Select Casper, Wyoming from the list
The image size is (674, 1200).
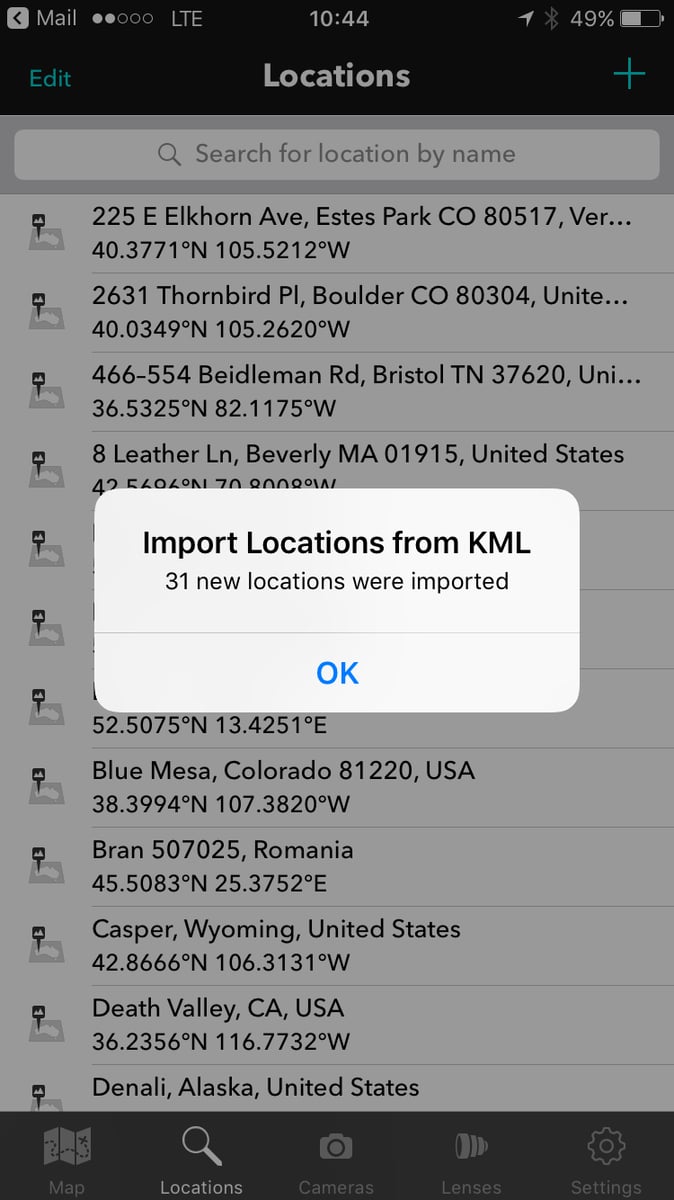tap(360, 945)
